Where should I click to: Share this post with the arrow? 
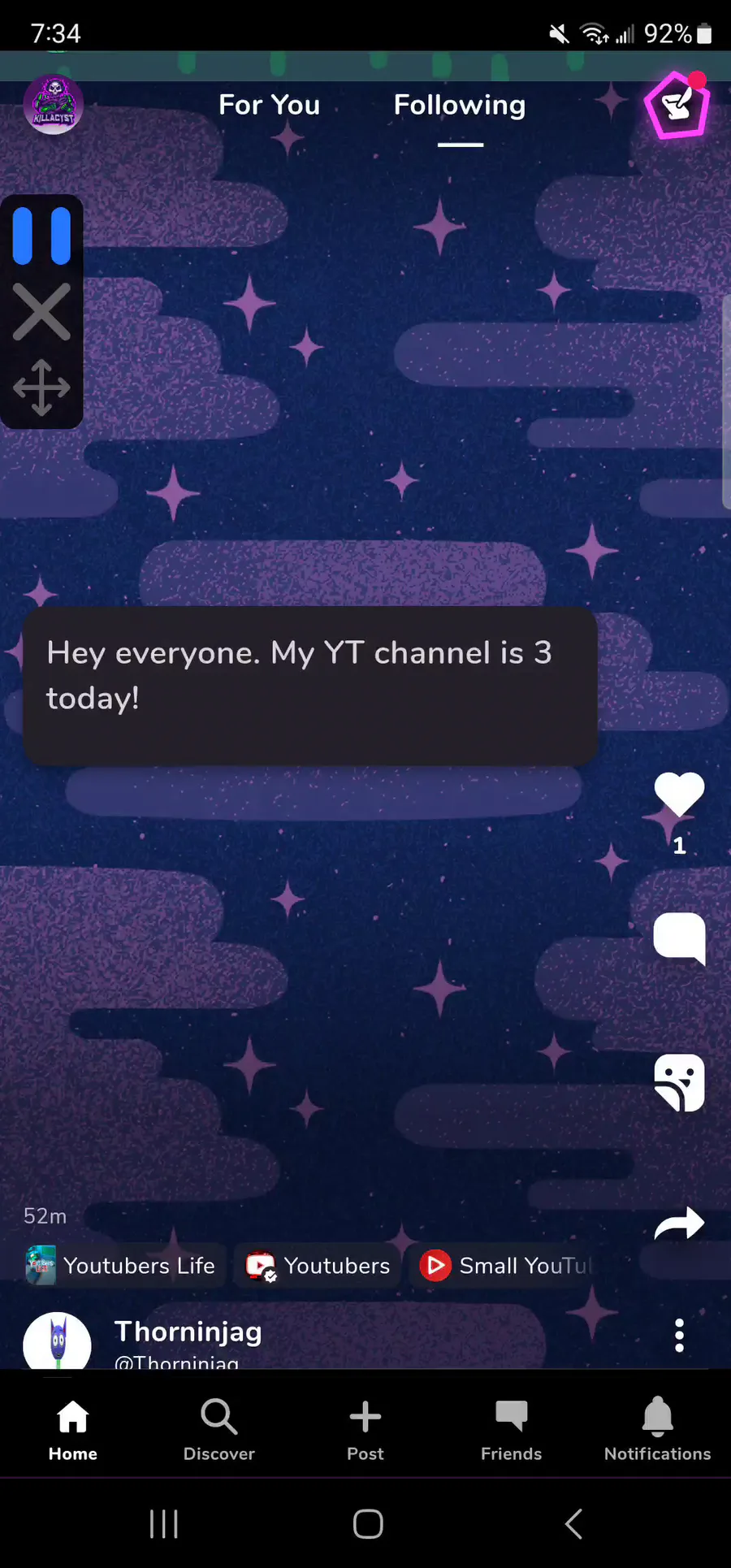[679, 1224]
